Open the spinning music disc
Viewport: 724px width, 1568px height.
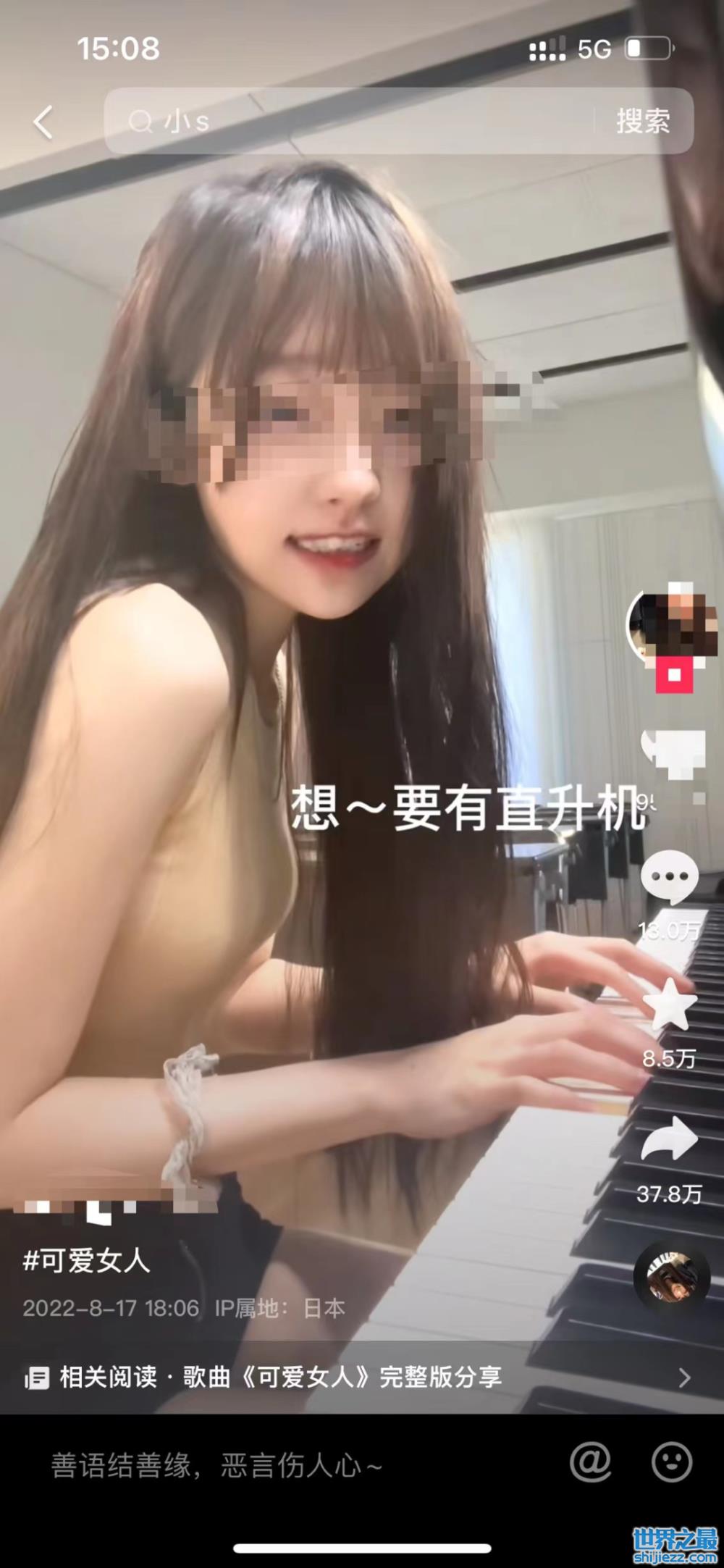(x=671, y=1281)
